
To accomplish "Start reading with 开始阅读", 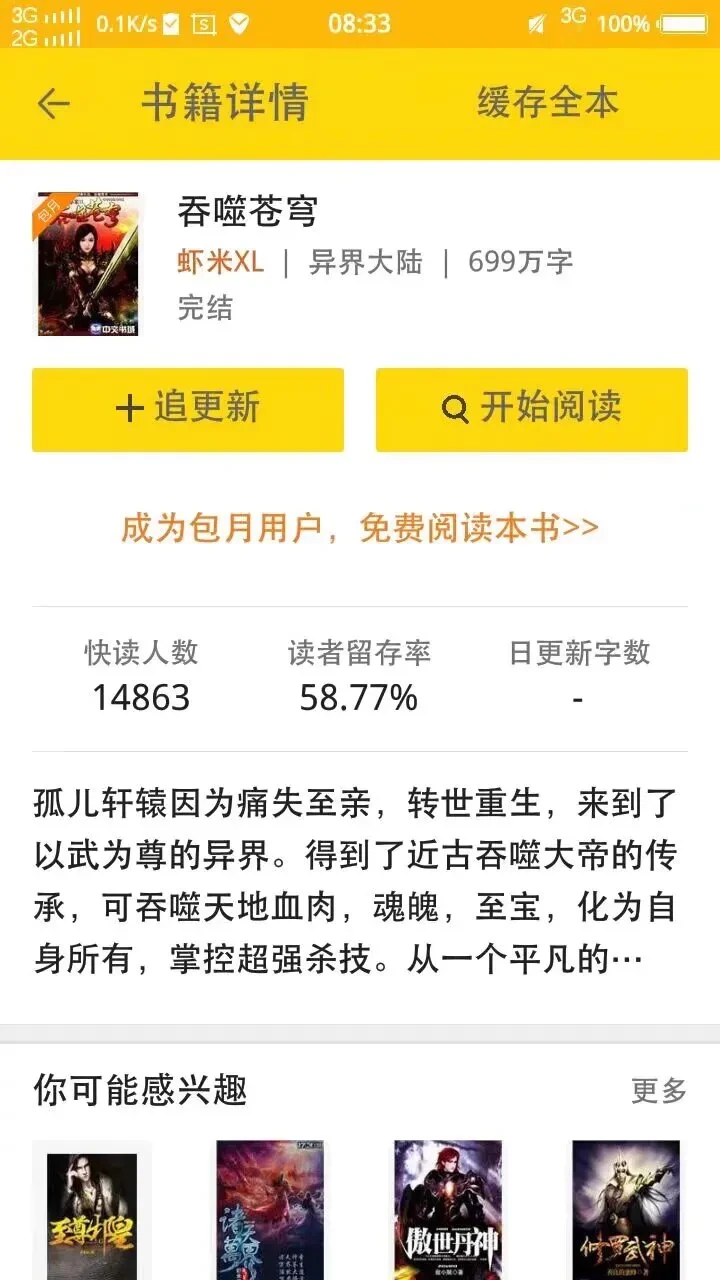I will tap(531, 409).
